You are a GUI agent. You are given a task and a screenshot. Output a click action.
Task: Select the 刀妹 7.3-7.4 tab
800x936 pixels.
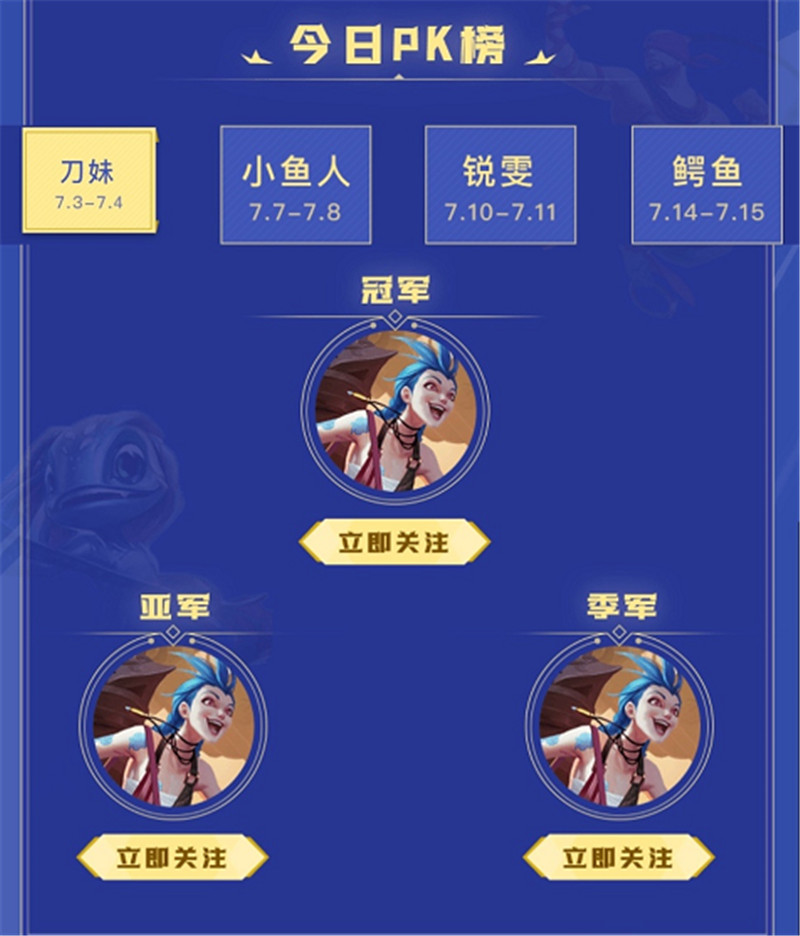click(x=88, y=181)
